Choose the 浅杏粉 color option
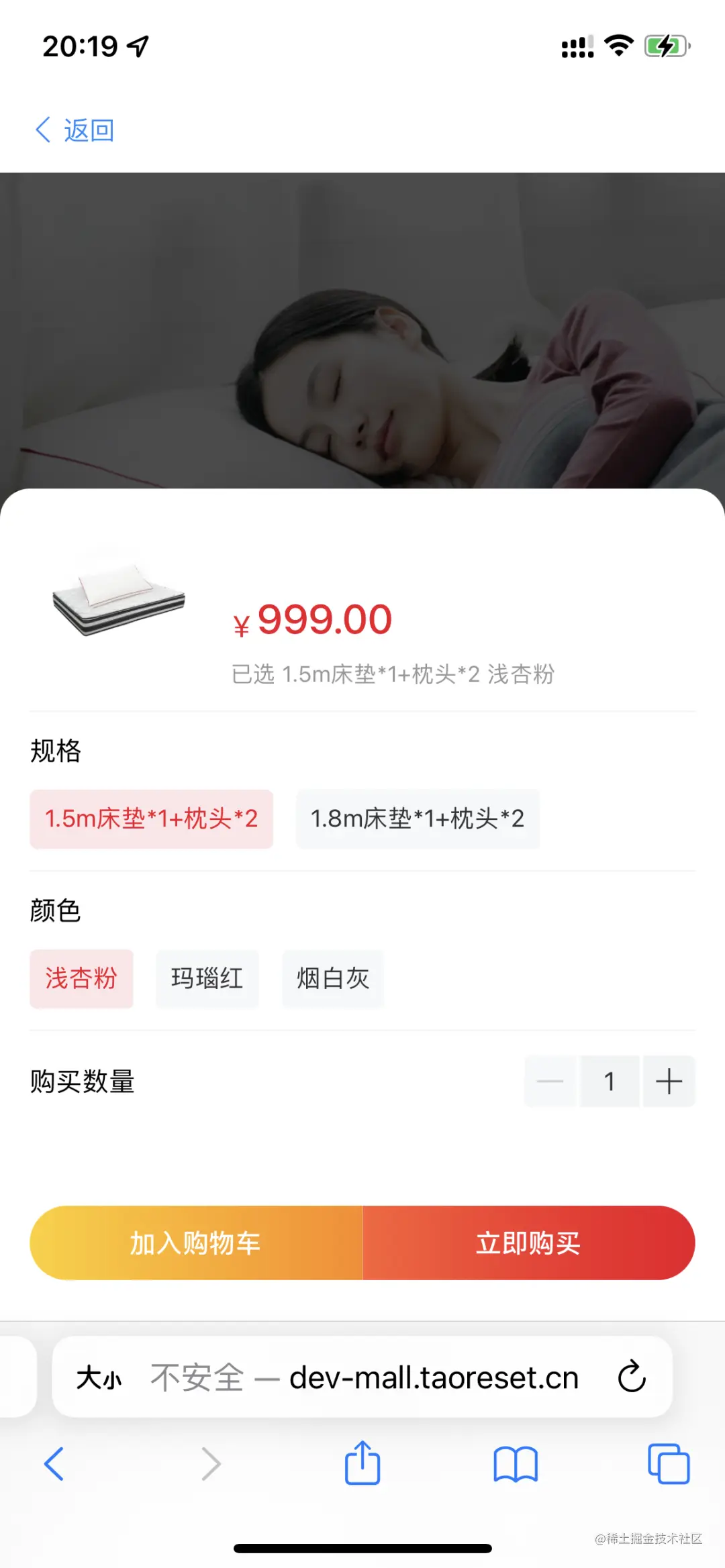This screenshot has width=725, height=1568. click(x=81, y=978)
